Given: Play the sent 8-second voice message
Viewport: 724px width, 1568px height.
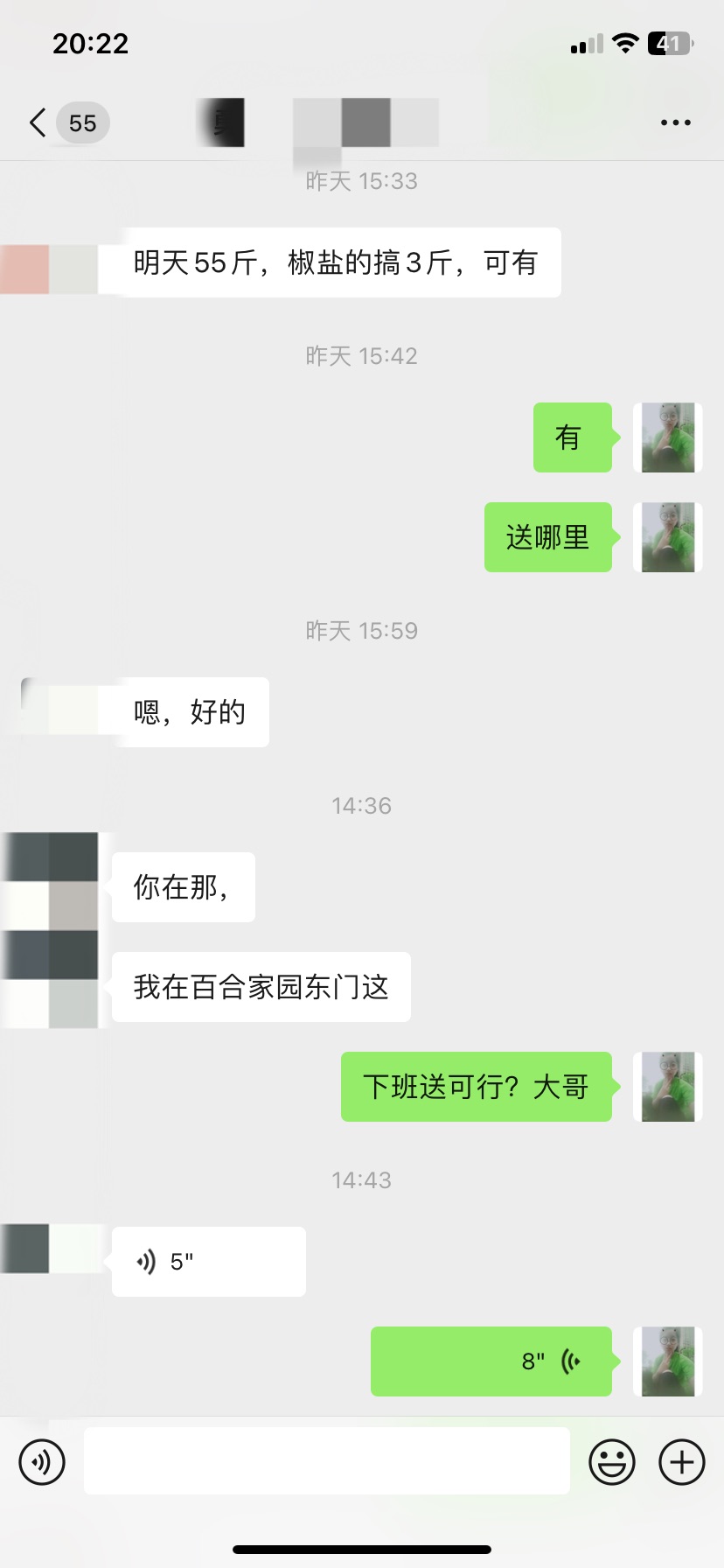Looking at the screenshot, I should (x=491, y=1361).
